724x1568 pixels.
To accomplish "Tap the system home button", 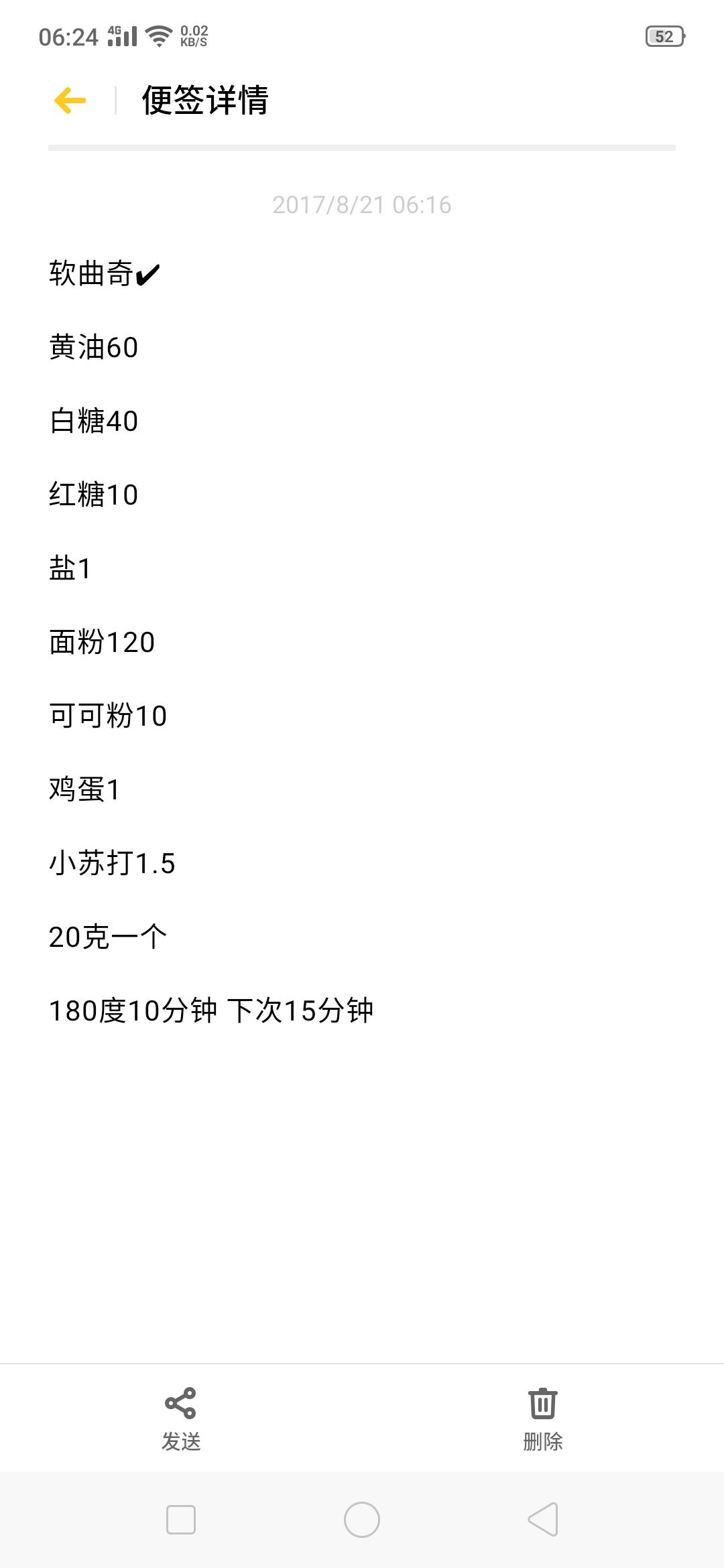I will 362,1520.
